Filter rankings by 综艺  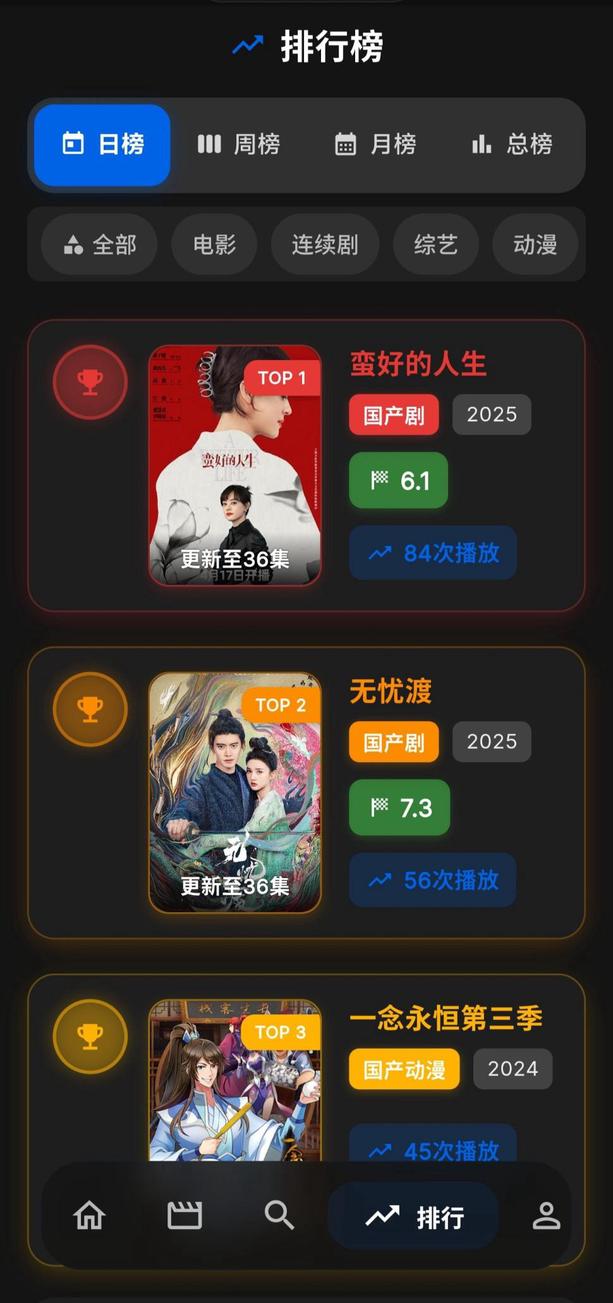[x=436, y=245]
